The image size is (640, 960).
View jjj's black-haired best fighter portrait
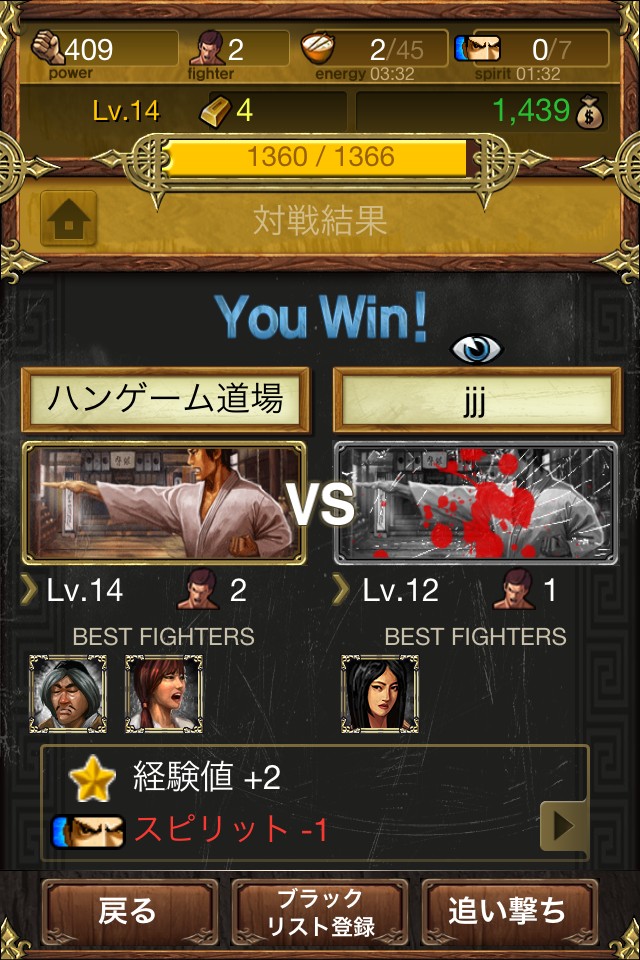[x=379, y=694]
